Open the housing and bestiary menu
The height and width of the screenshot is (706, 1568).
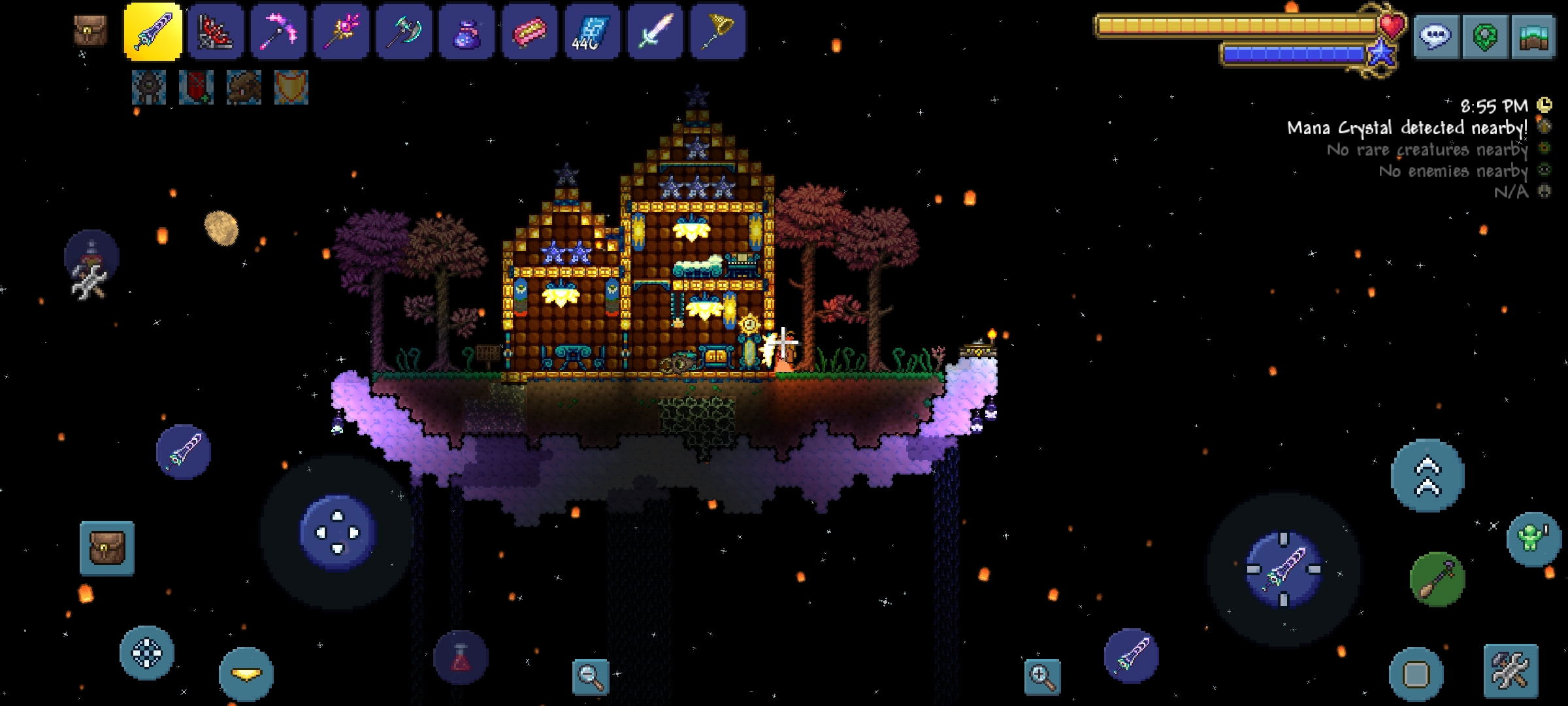coord(1533,36)
